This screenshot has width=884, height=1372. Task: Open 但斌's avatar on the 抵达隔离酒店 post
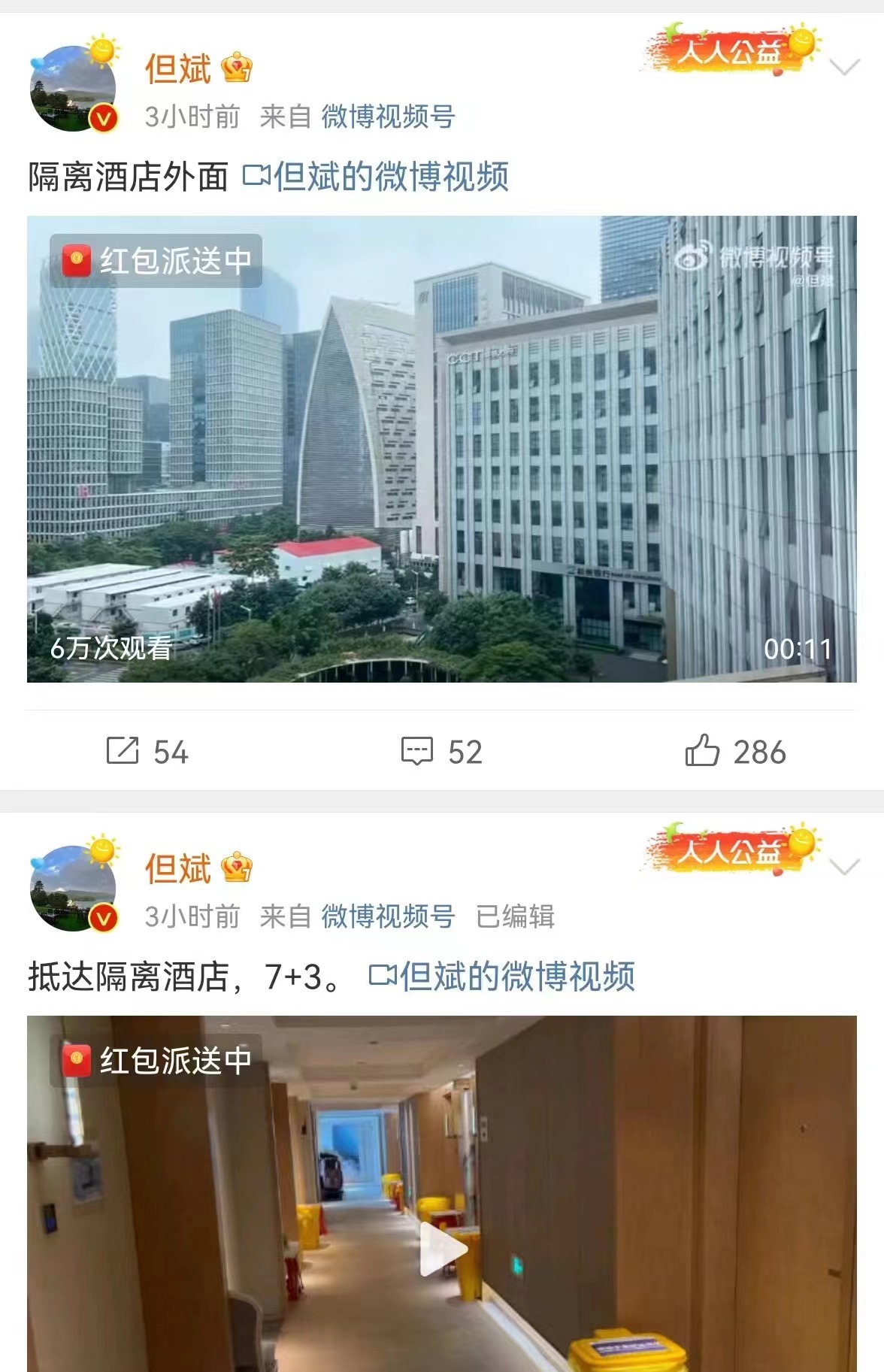coord(73,889)
